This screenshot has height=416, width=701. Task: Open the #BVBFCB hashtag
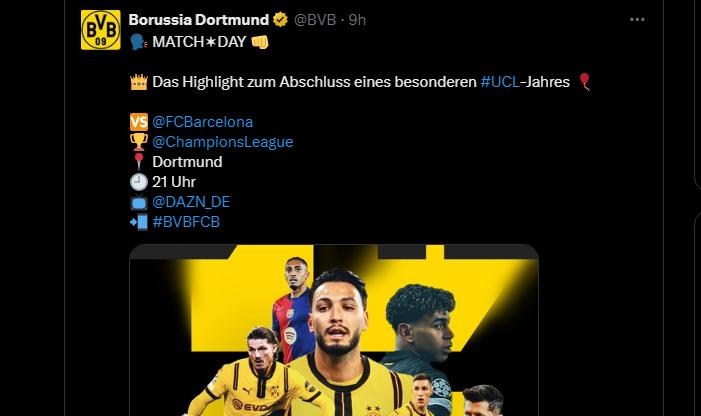click(190, 222)
